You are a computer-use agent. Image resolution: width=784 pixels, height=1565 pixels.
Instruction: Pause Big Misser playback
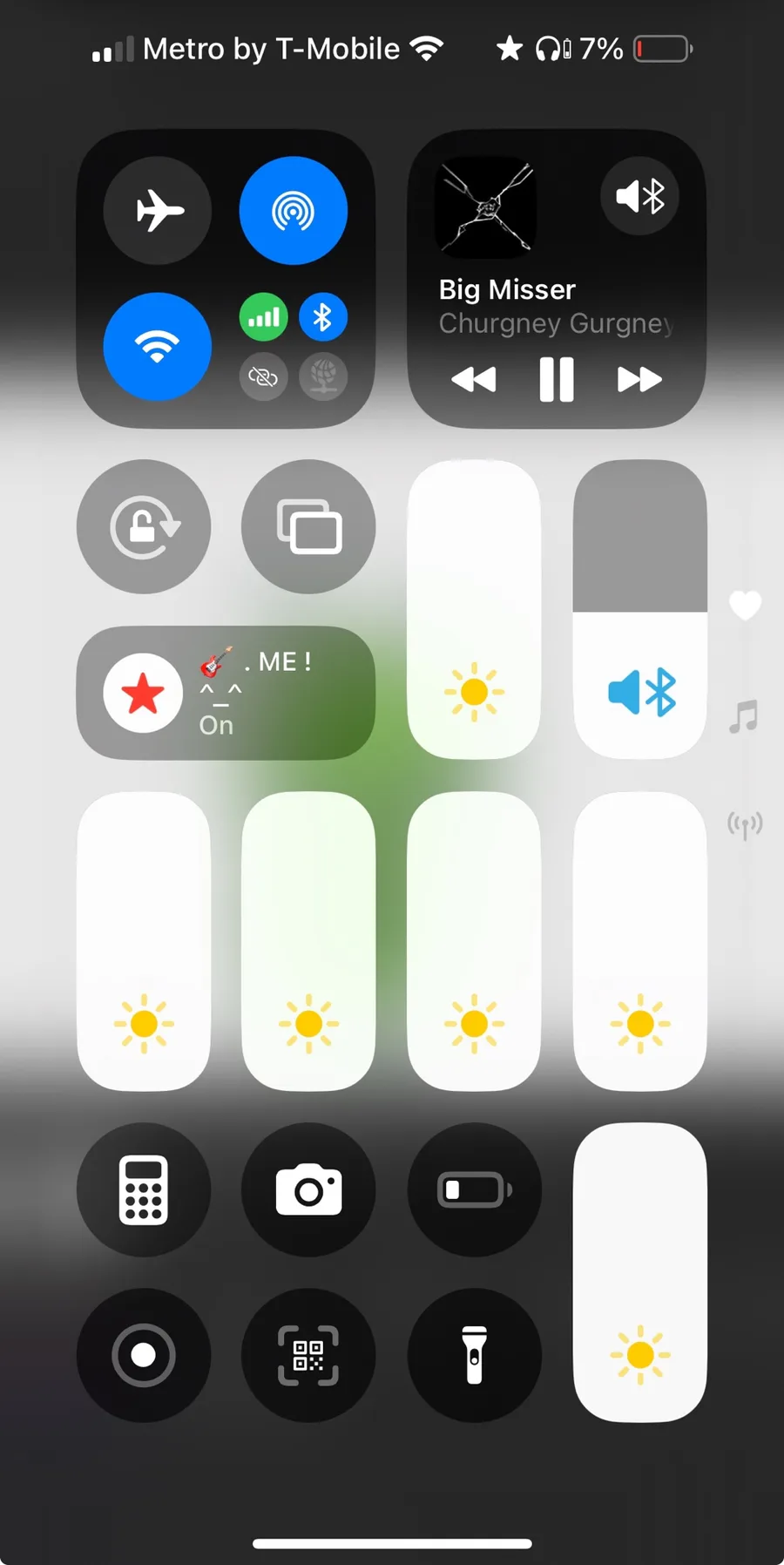point(557,379)
